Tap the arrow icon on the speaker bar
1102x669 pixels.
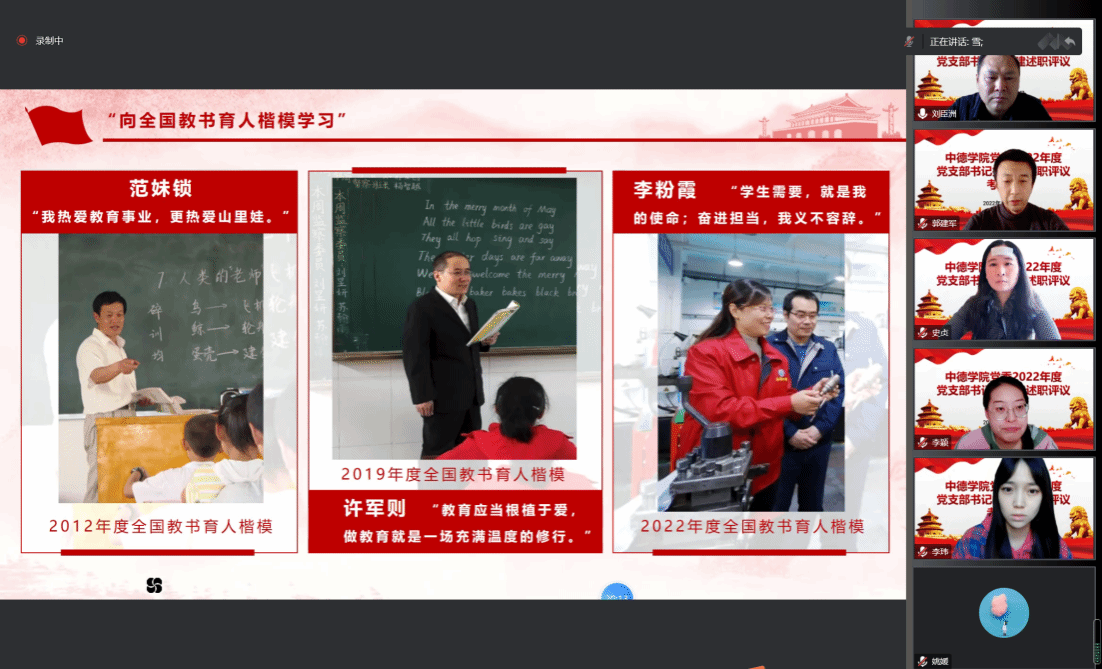(x=1069, y=41)
